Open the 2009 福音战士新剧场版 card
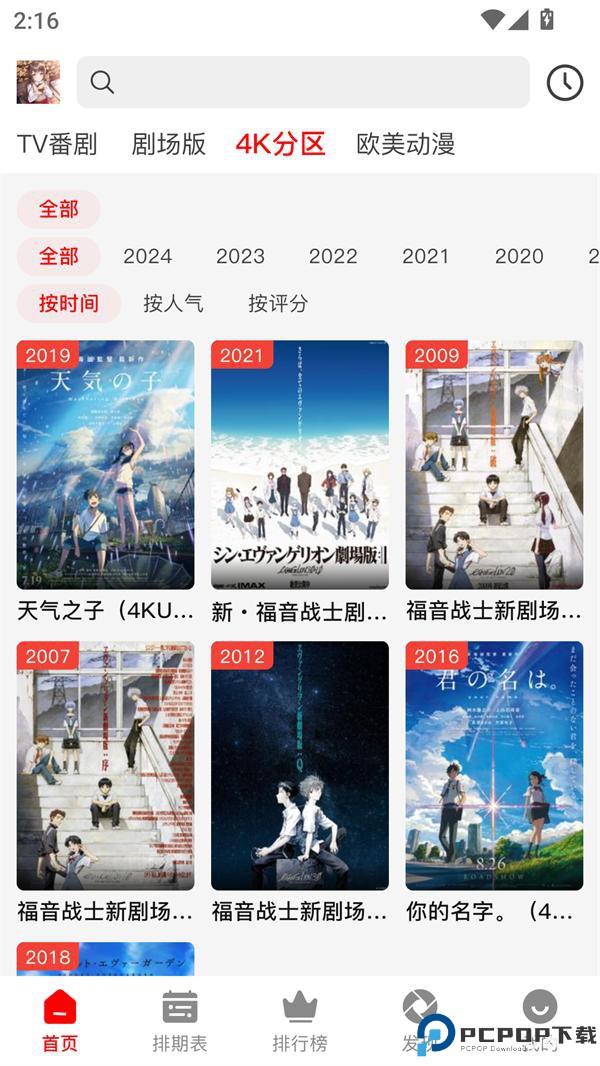Screen dimensions: 600x1066 [494, 465]
